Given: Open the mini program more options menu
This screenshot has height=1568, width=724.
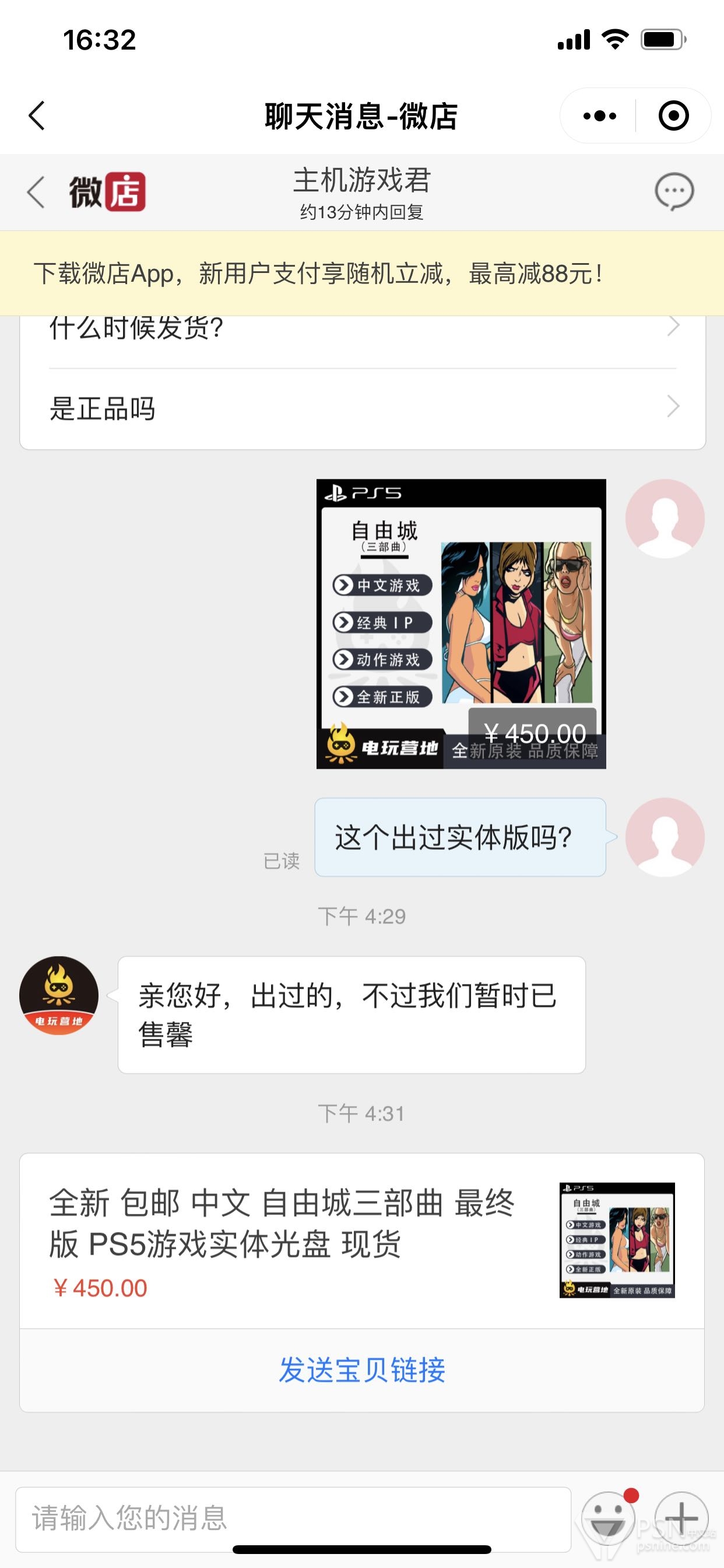Looking at the screenshot, I should [x=599, y=116].
